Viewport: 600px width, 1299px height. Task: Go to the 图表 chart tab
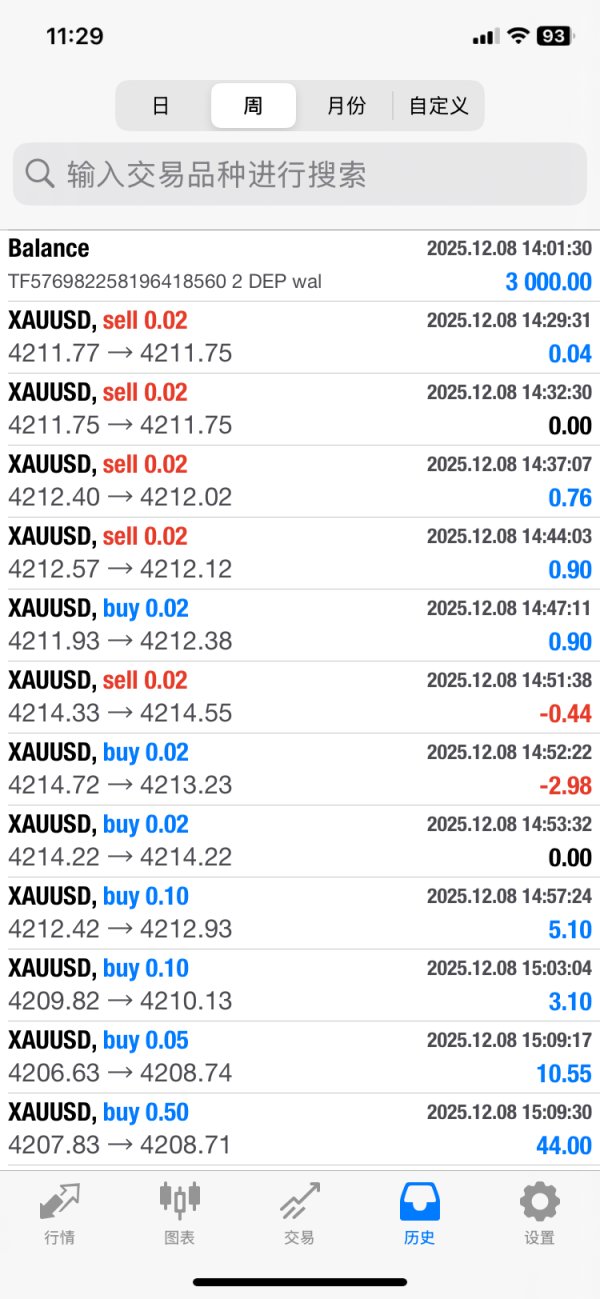(180, 1212)
